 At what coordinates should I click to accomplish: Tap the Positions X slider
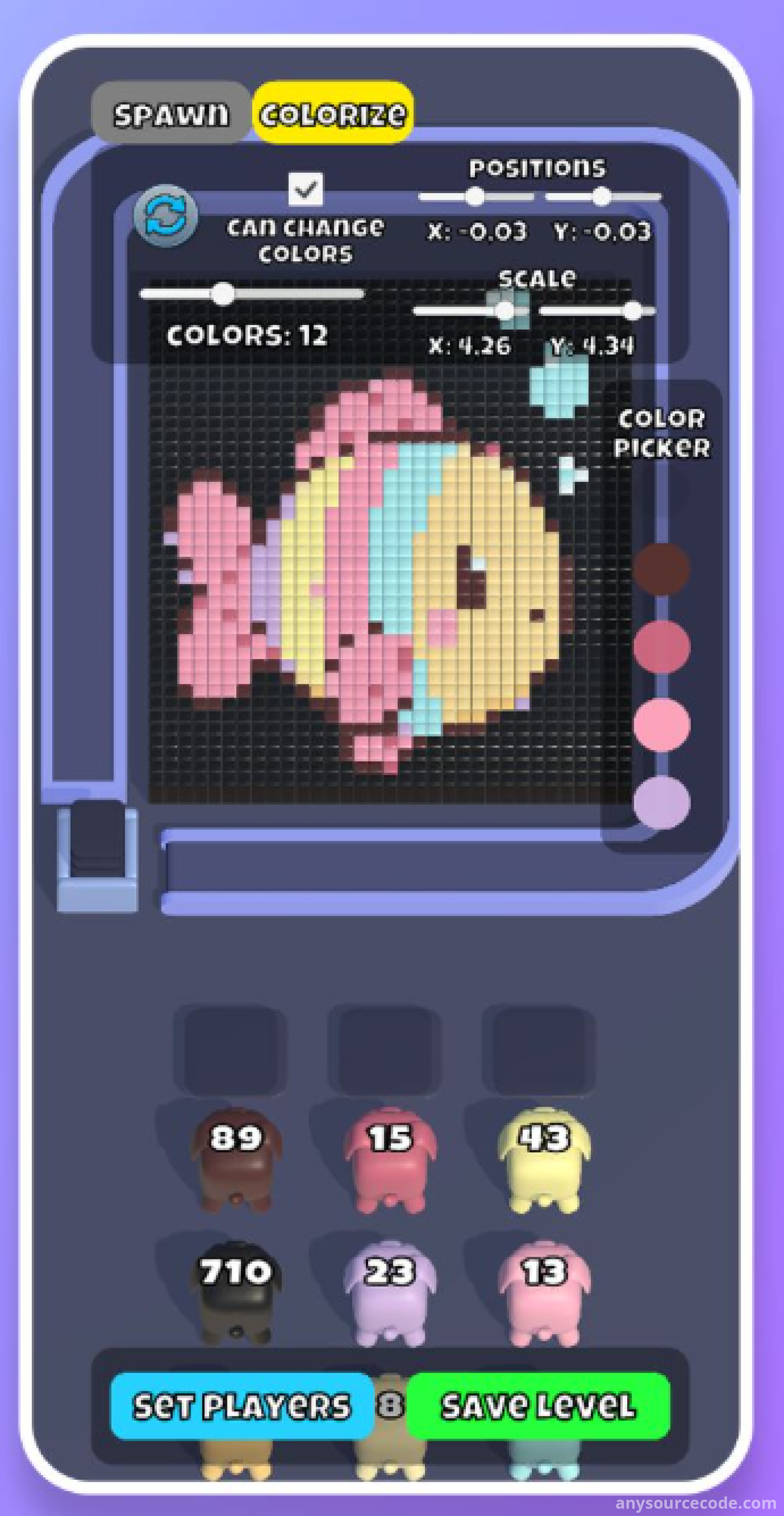tap(475, 197)
